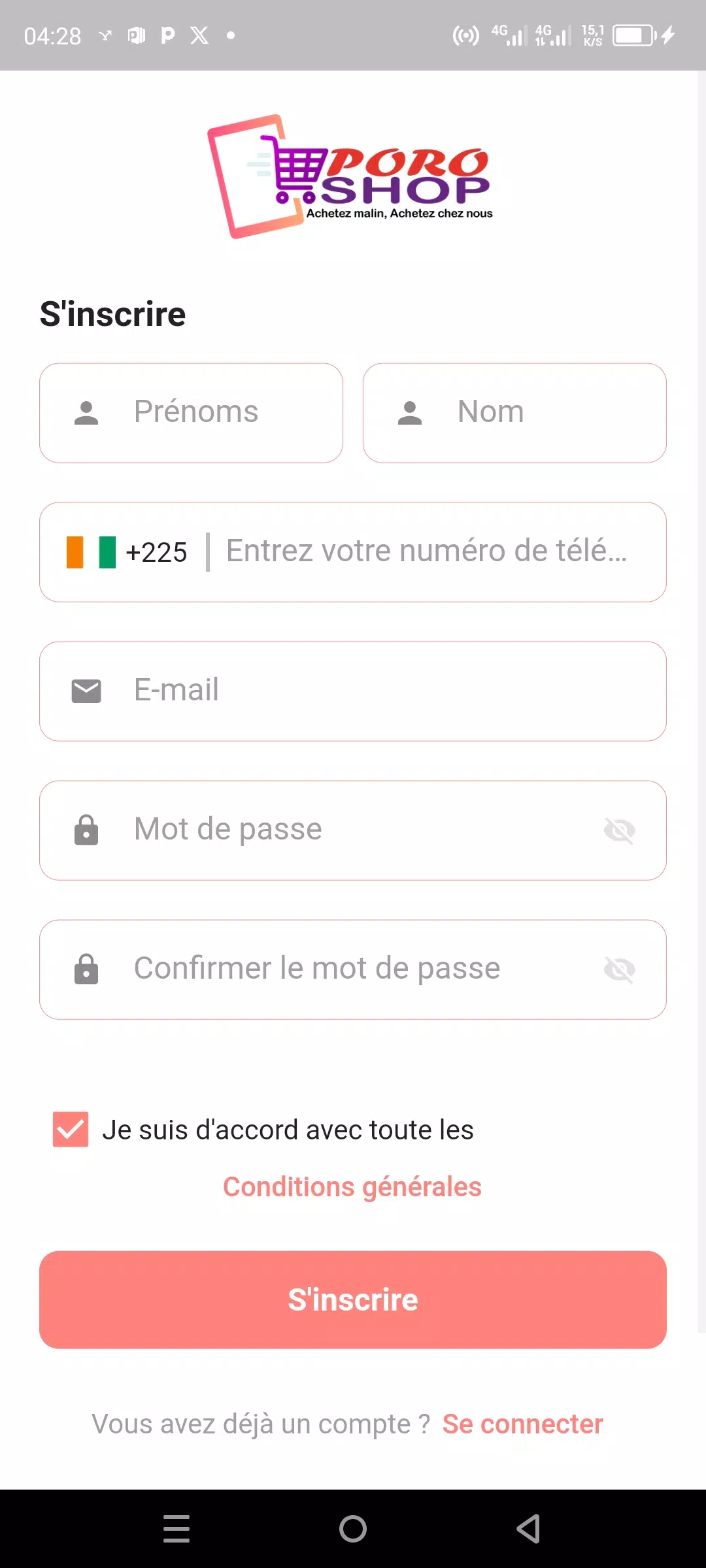Reveal the confirm password text
The width and height of the screenshot is (706, 1568).
click(x=619, y=970)
